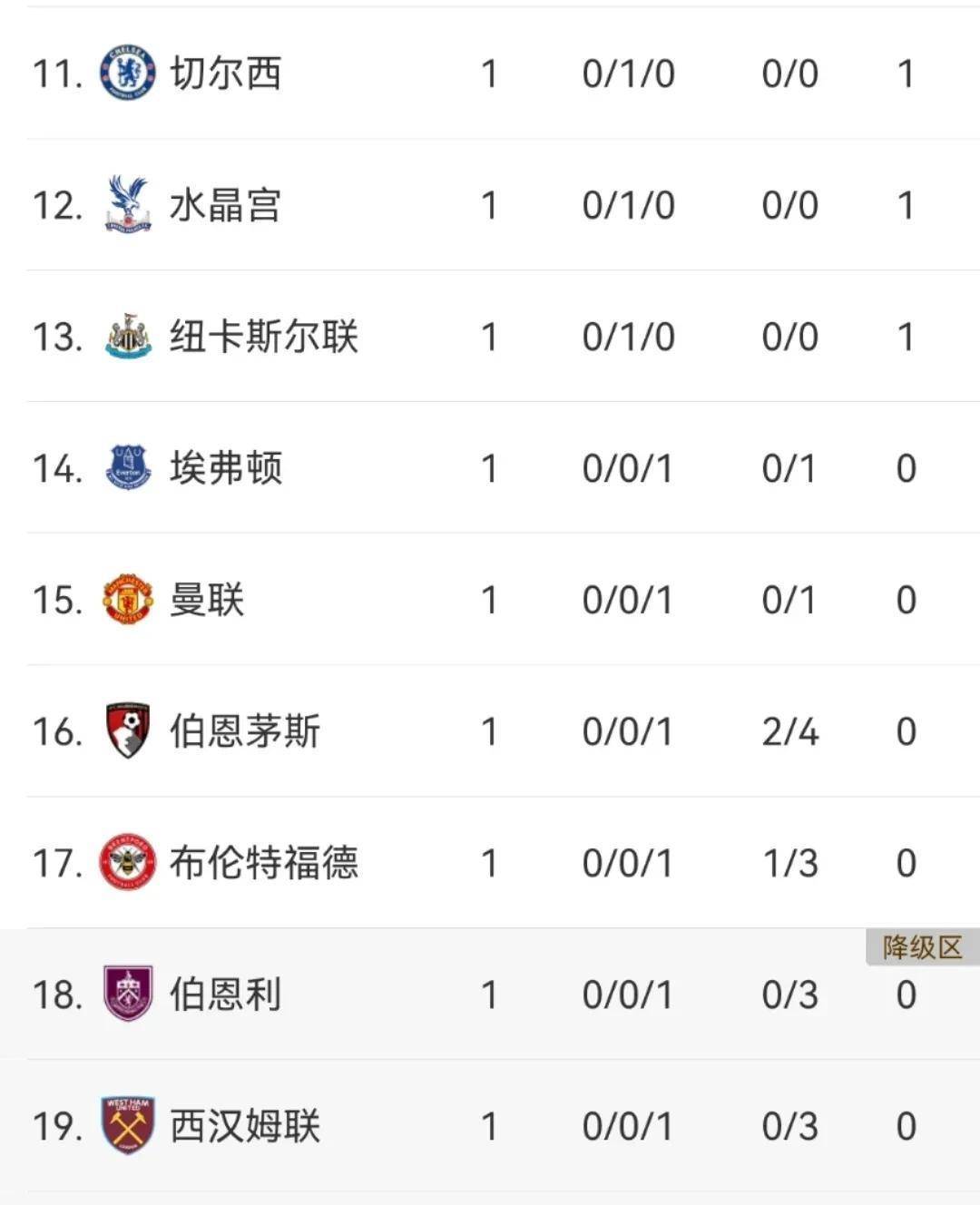Click the West Ham United crossed hammers badge
The width and height of the screenshot is (980, 1205).
tap(127, 1125)
